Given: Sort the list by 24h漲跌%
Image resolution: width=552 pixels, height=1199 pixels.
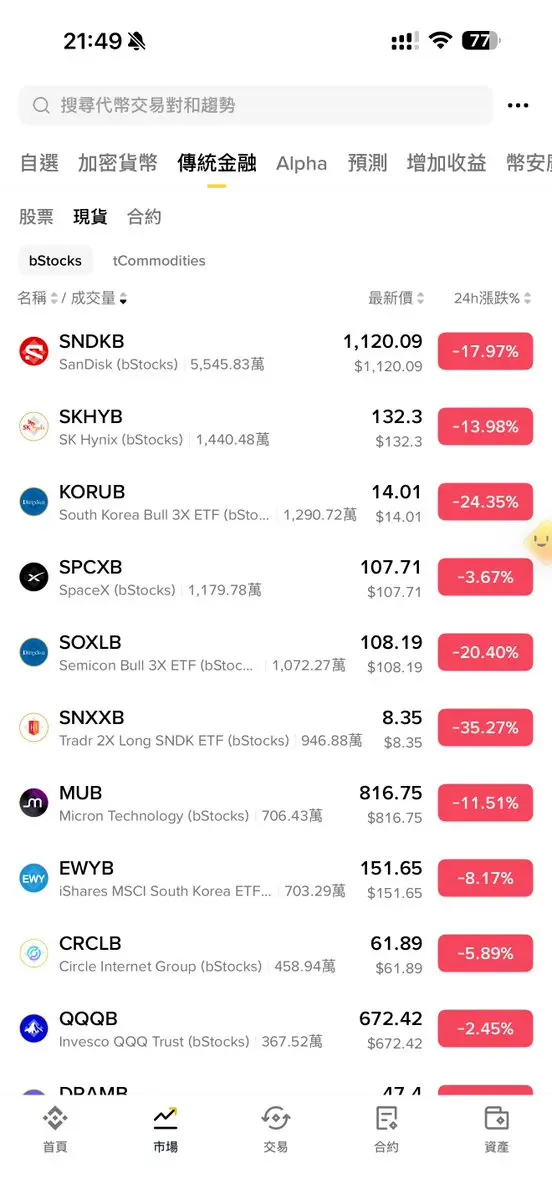Looking at the screenshot, I should (x=492, y=298).
